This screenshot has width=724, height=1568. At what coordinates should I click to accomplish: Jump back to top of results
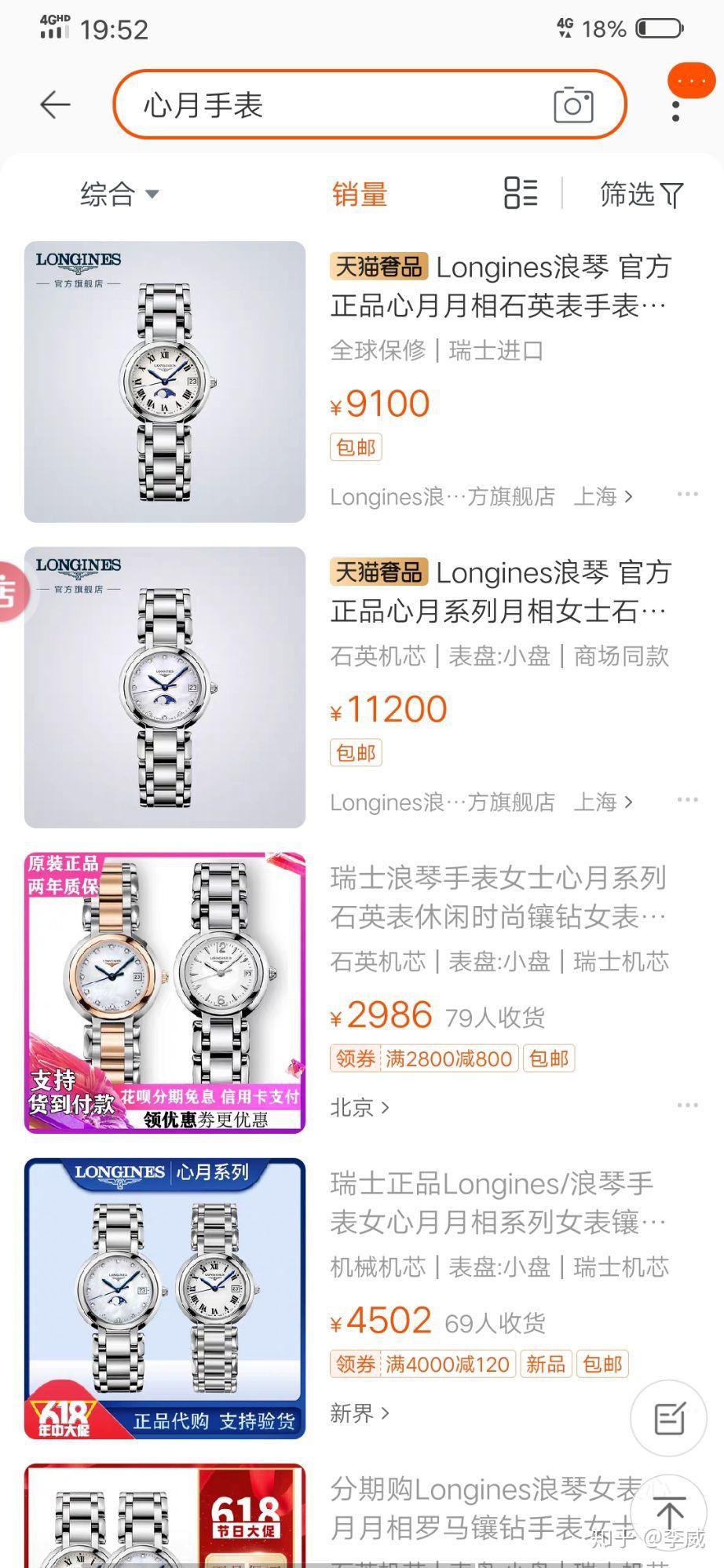click(670, 1512)
